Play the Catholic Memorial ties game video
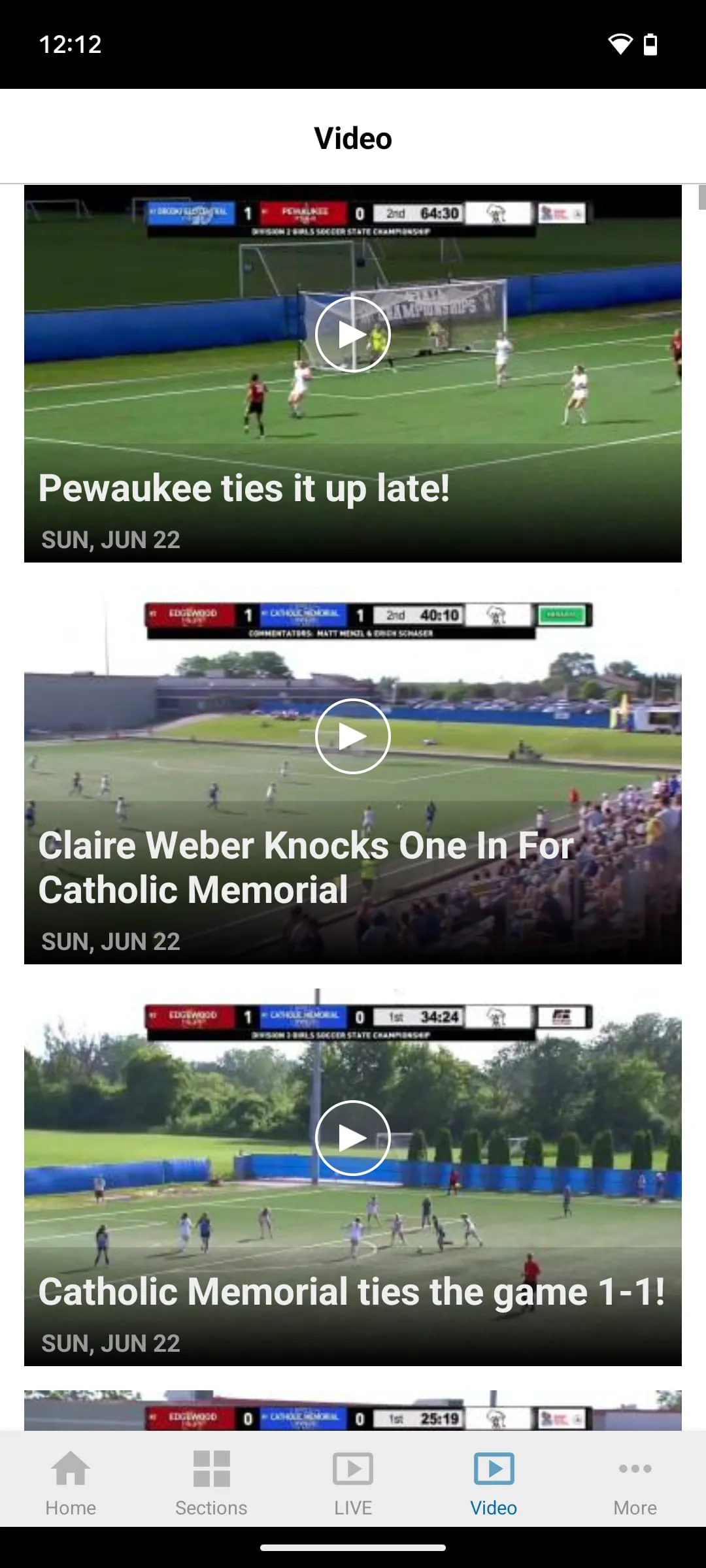The width and height of the screenshot is (706, 1568). coord(352,1137)
